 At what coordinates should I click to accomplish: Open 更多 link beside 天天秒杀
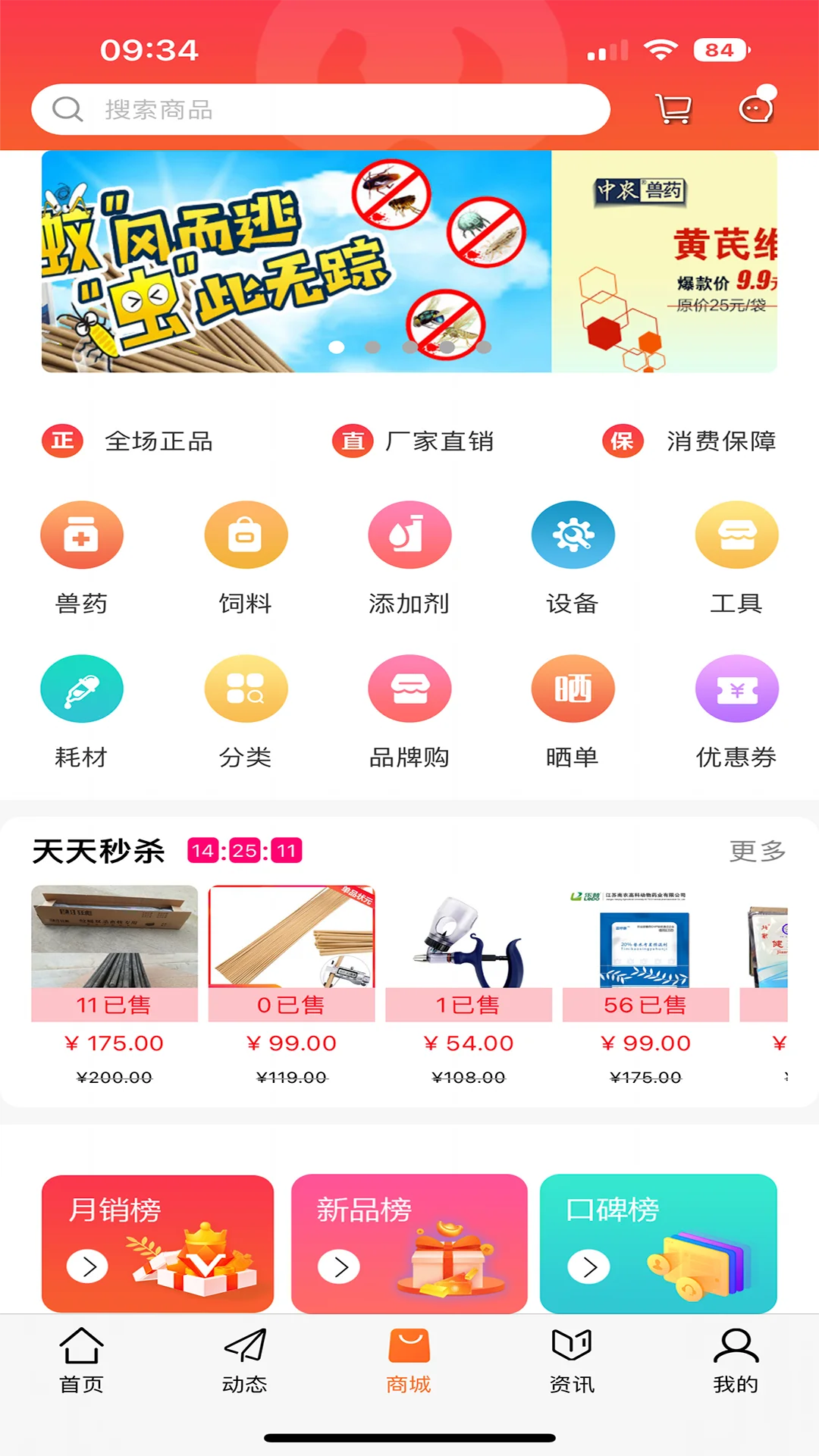coord(756,852)
